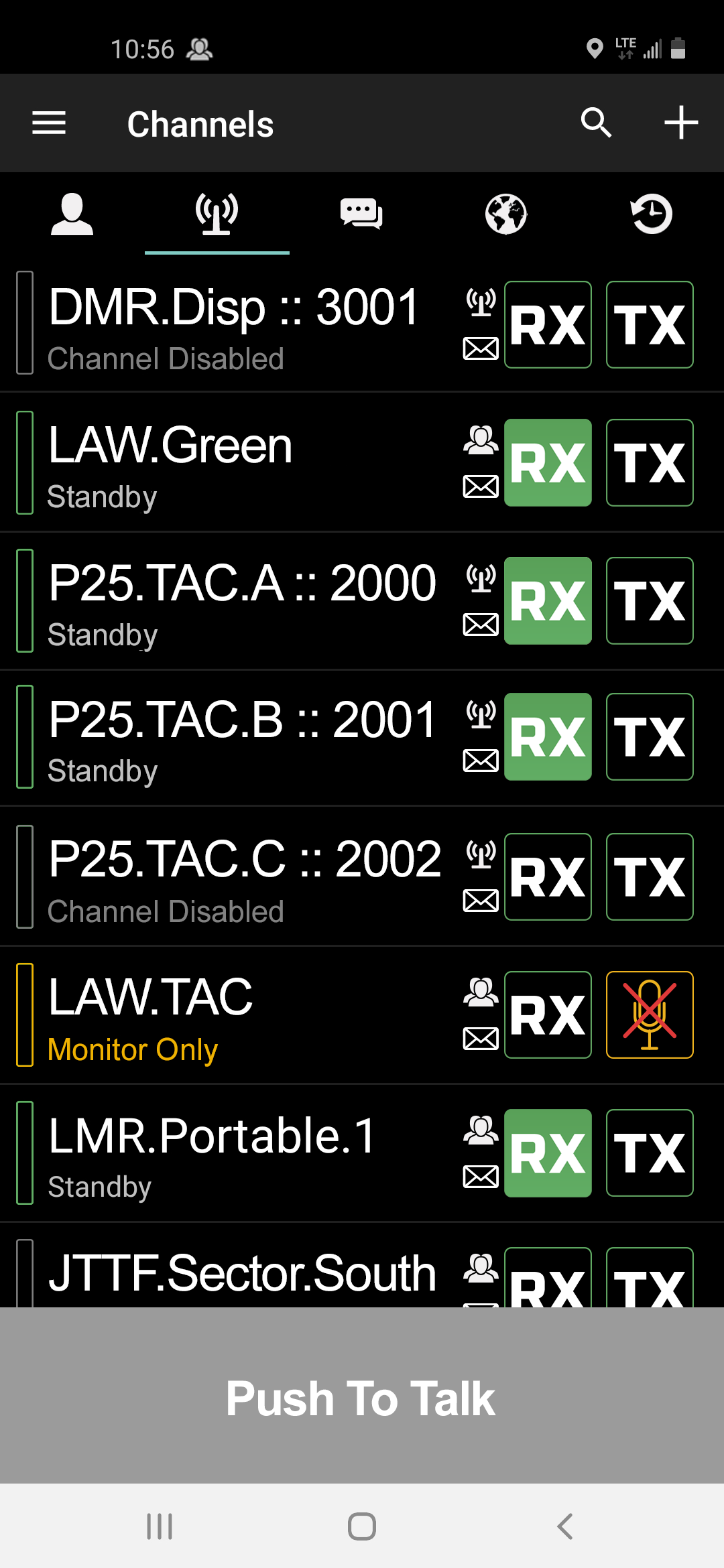Toggle TX for P25.TAC.B :: 2001

[650, 737]
